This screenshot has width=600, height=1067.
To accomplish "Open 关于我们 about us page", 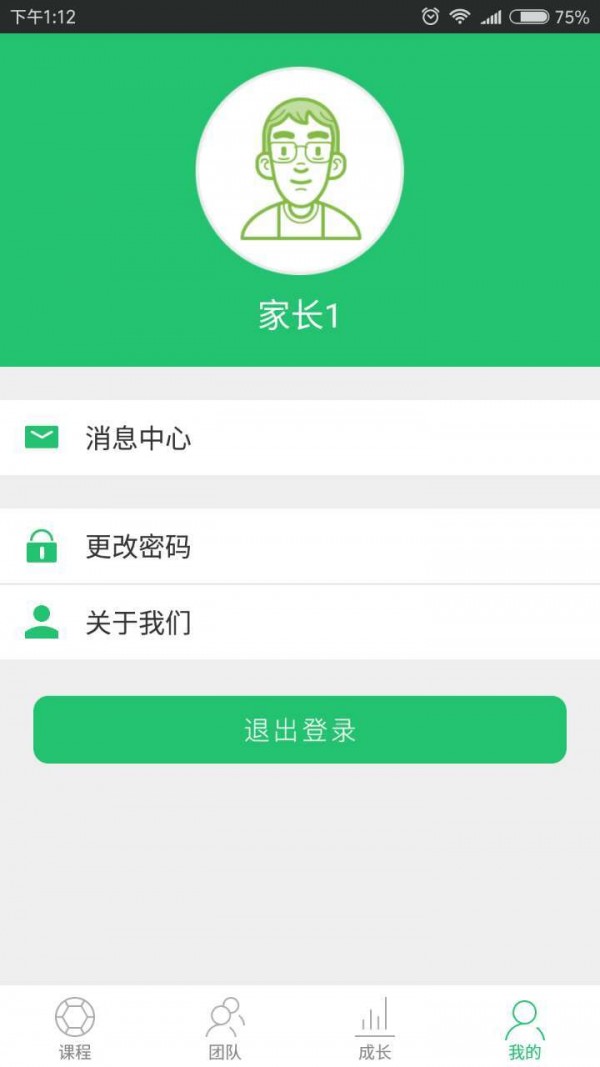I will 300,623.
